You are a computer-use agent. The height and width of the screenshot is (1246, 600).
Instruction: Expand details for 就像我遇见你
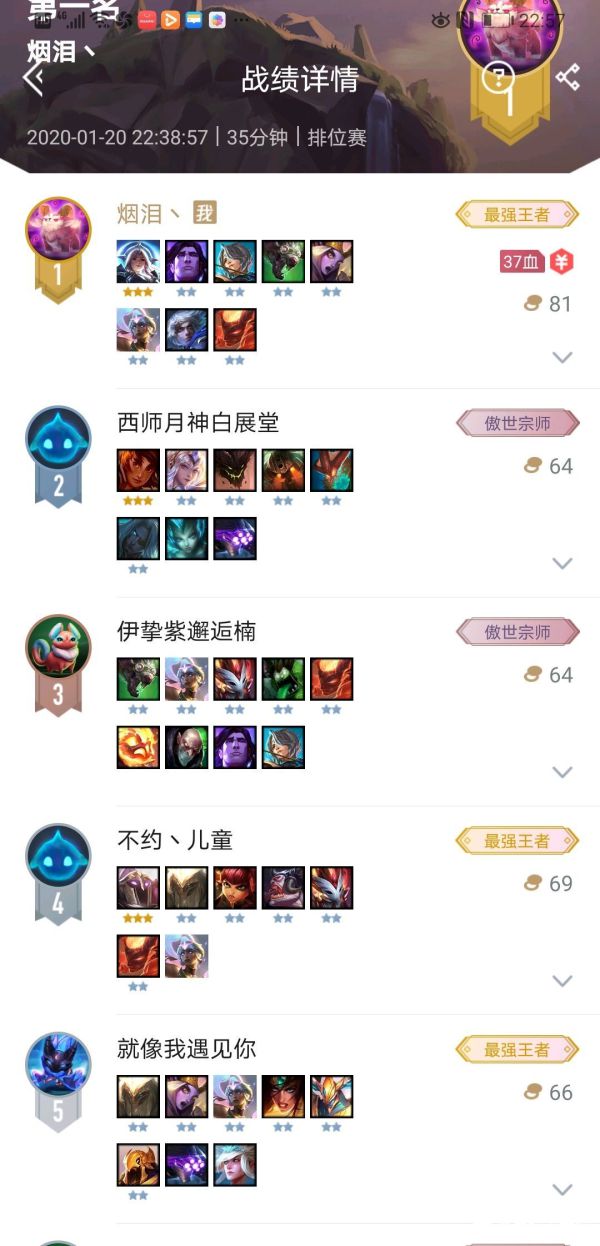coord(562,1189)
